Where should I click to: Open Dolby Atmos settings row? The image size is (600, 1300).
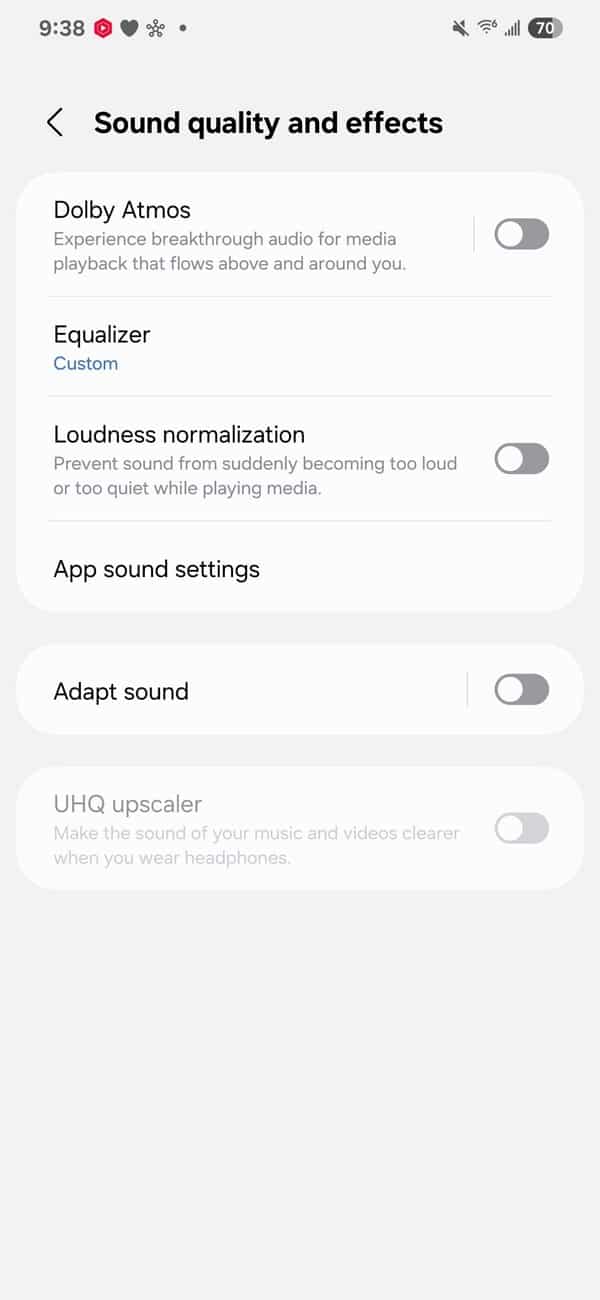coord(245,235)
